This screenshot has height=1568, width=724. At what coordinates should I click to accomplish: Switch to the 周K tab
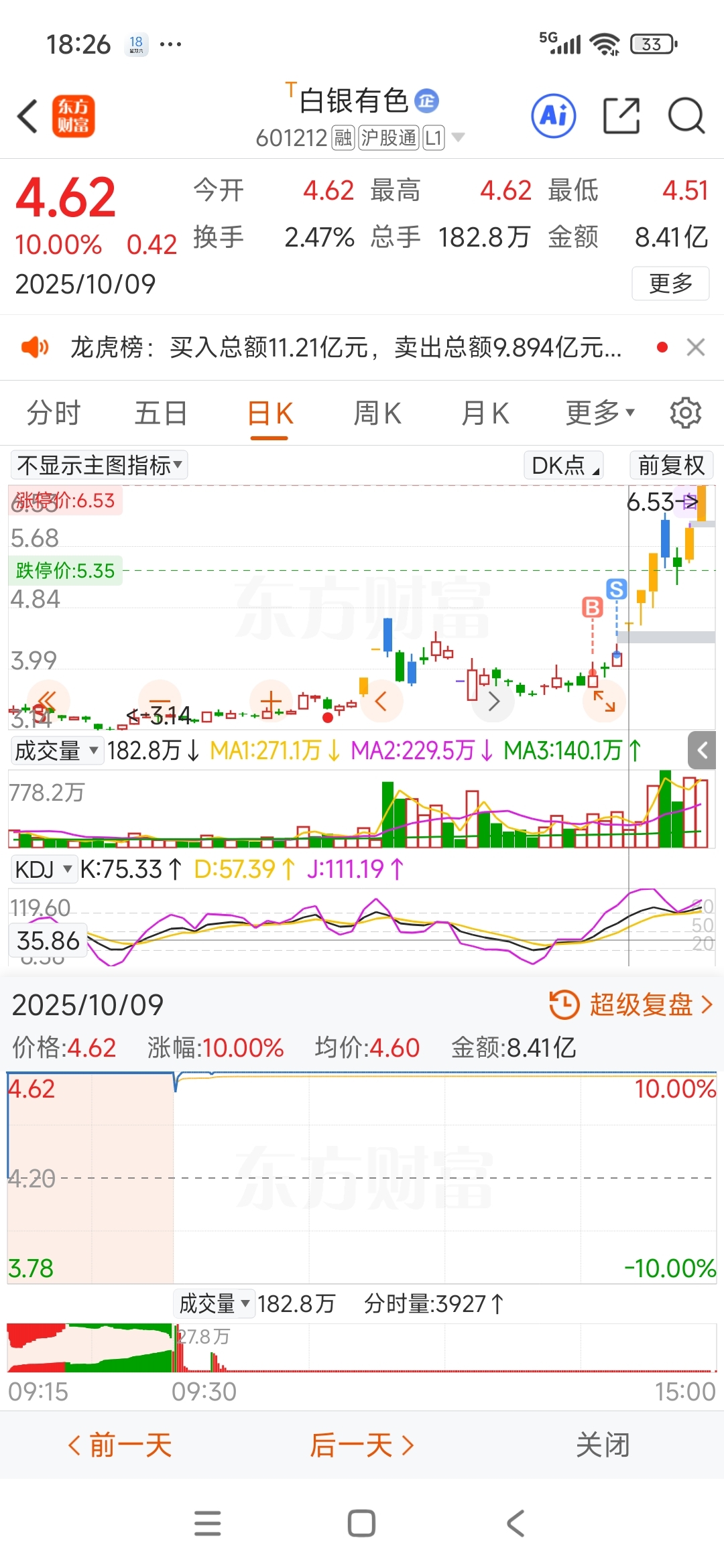pyautogui.click(x=377, y=413)
